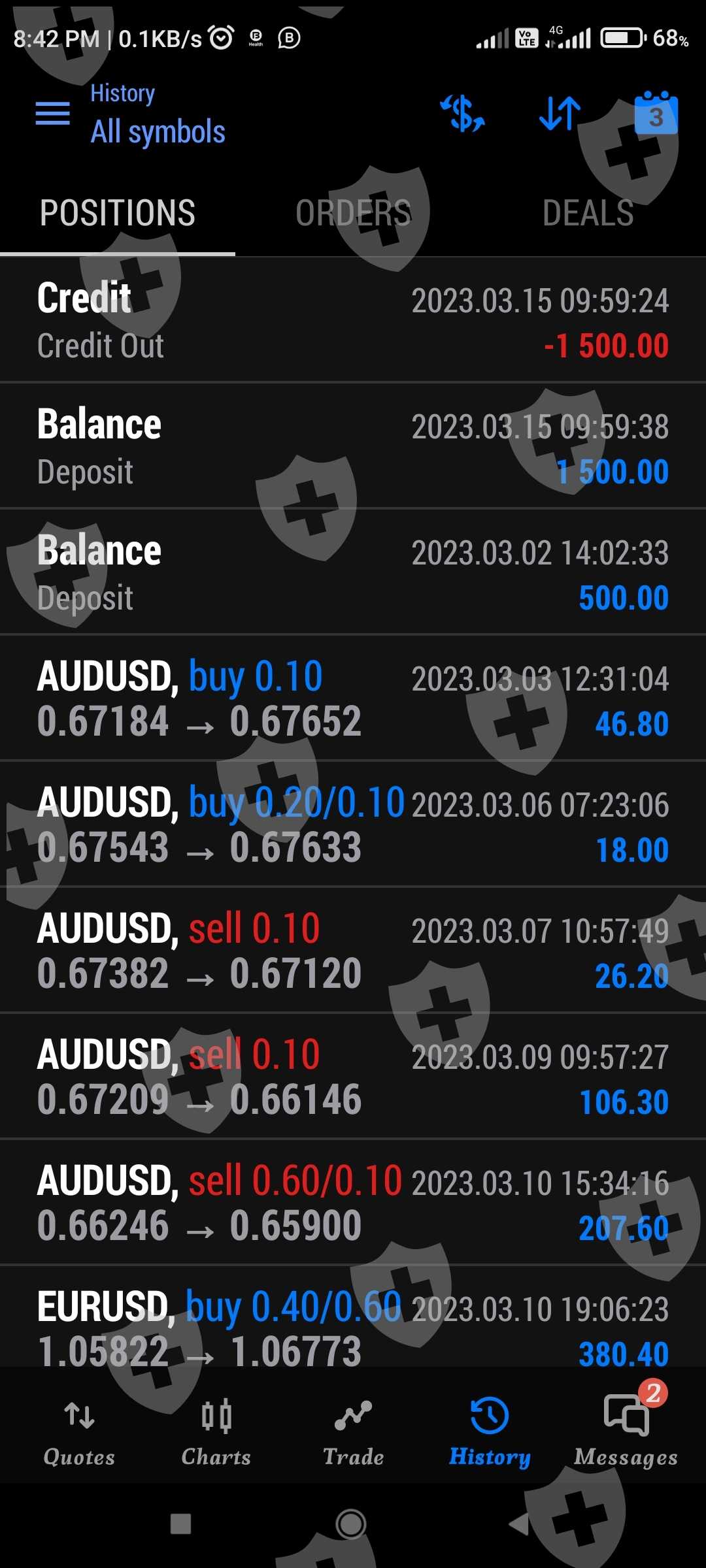Switch to the ORDERS tab
Screen dimensions: 706x1568
[x=353, y=213]
